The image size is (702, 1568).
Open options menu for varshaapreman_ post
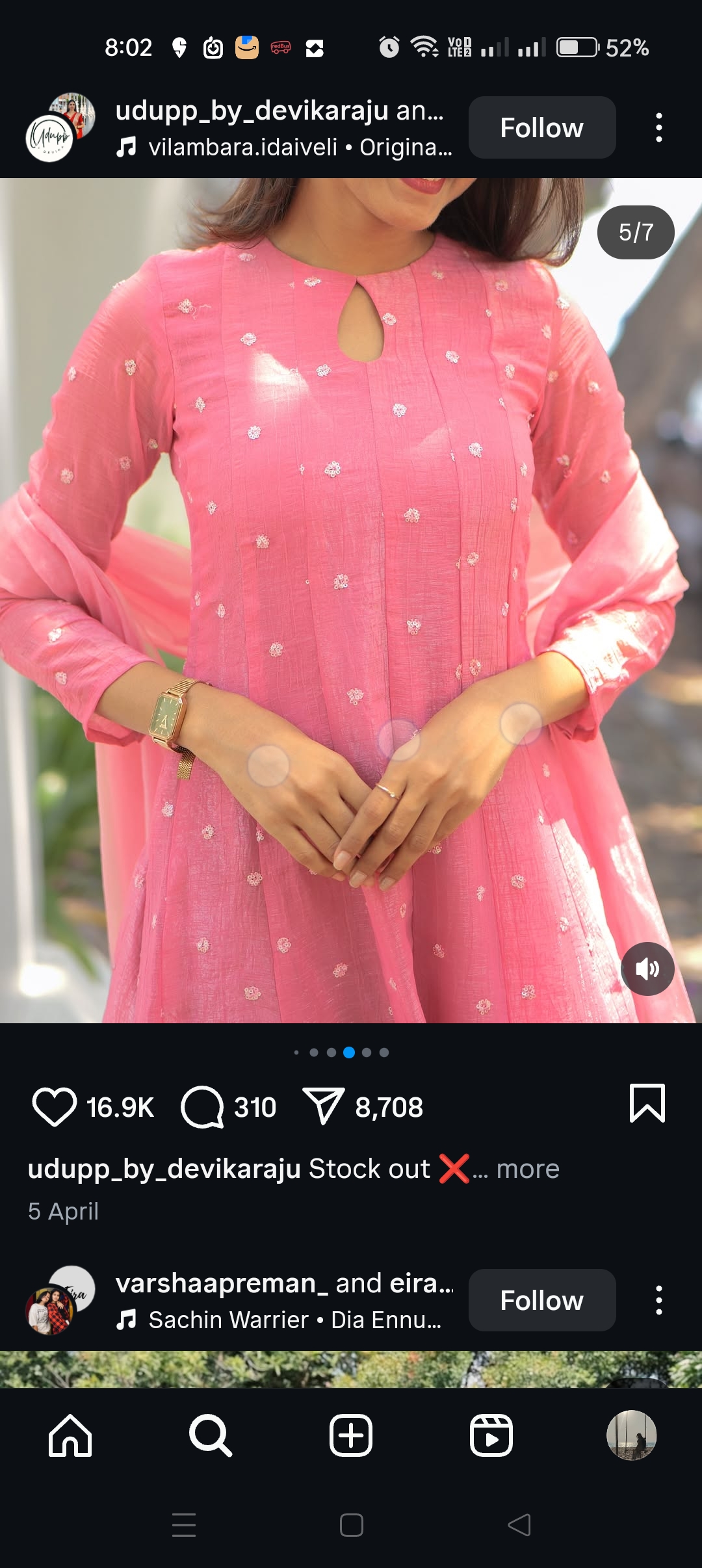pyautogui.click(x=658, y=1300)
